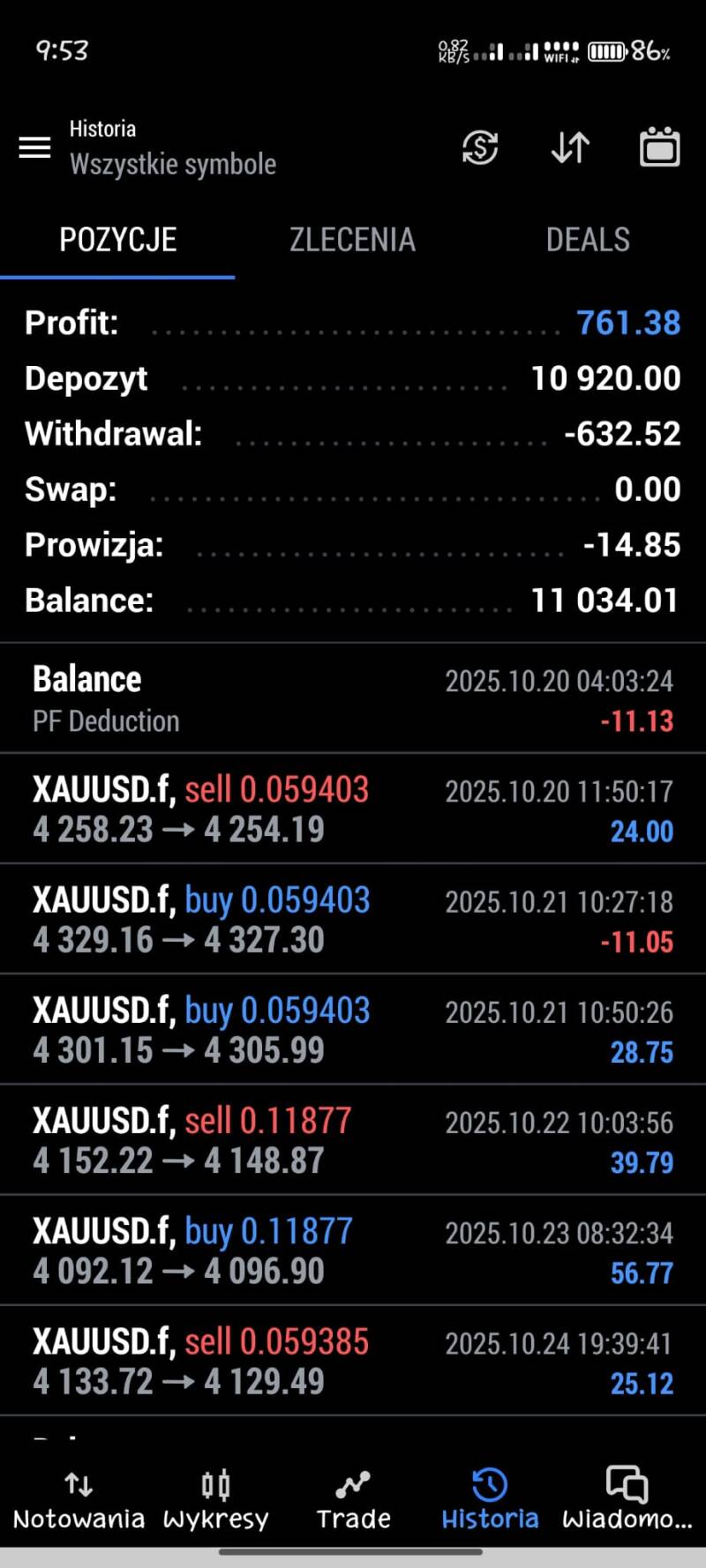The image size is (706, 1568).
Task: Switch to the ZLECENIA tab
Action: click(x=352, y=240)
